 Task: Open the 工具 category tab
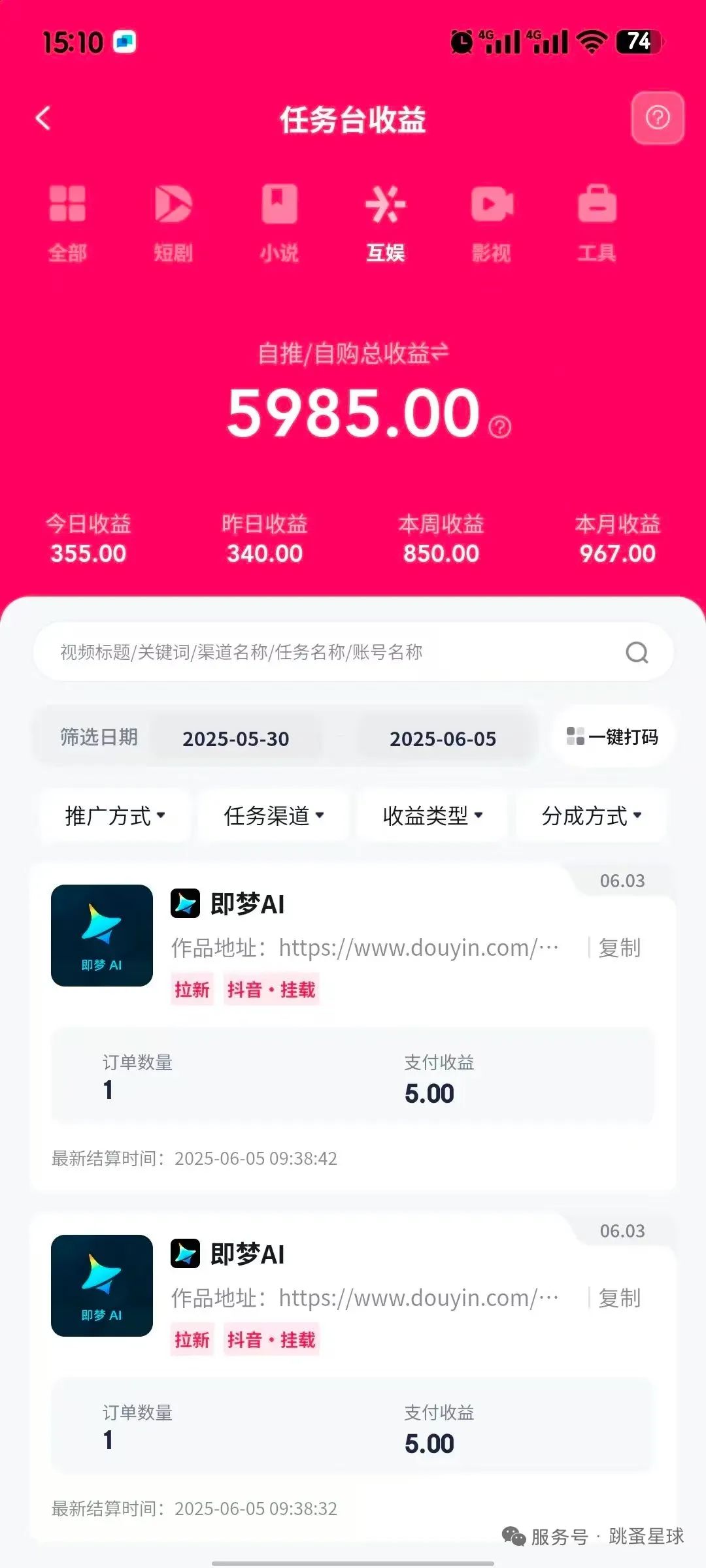point(597,223)
